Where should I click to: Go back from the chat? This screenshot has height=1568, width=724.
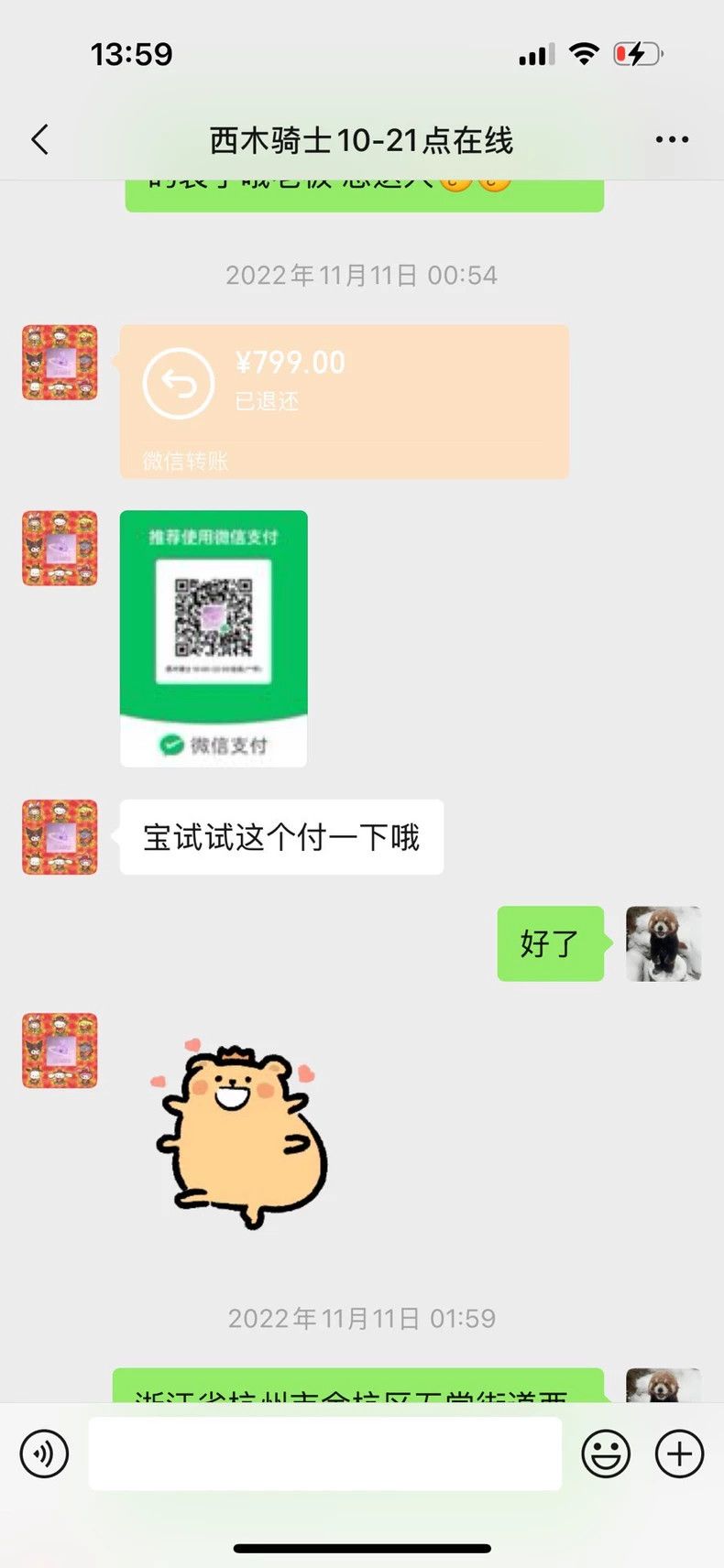(39, 140)
